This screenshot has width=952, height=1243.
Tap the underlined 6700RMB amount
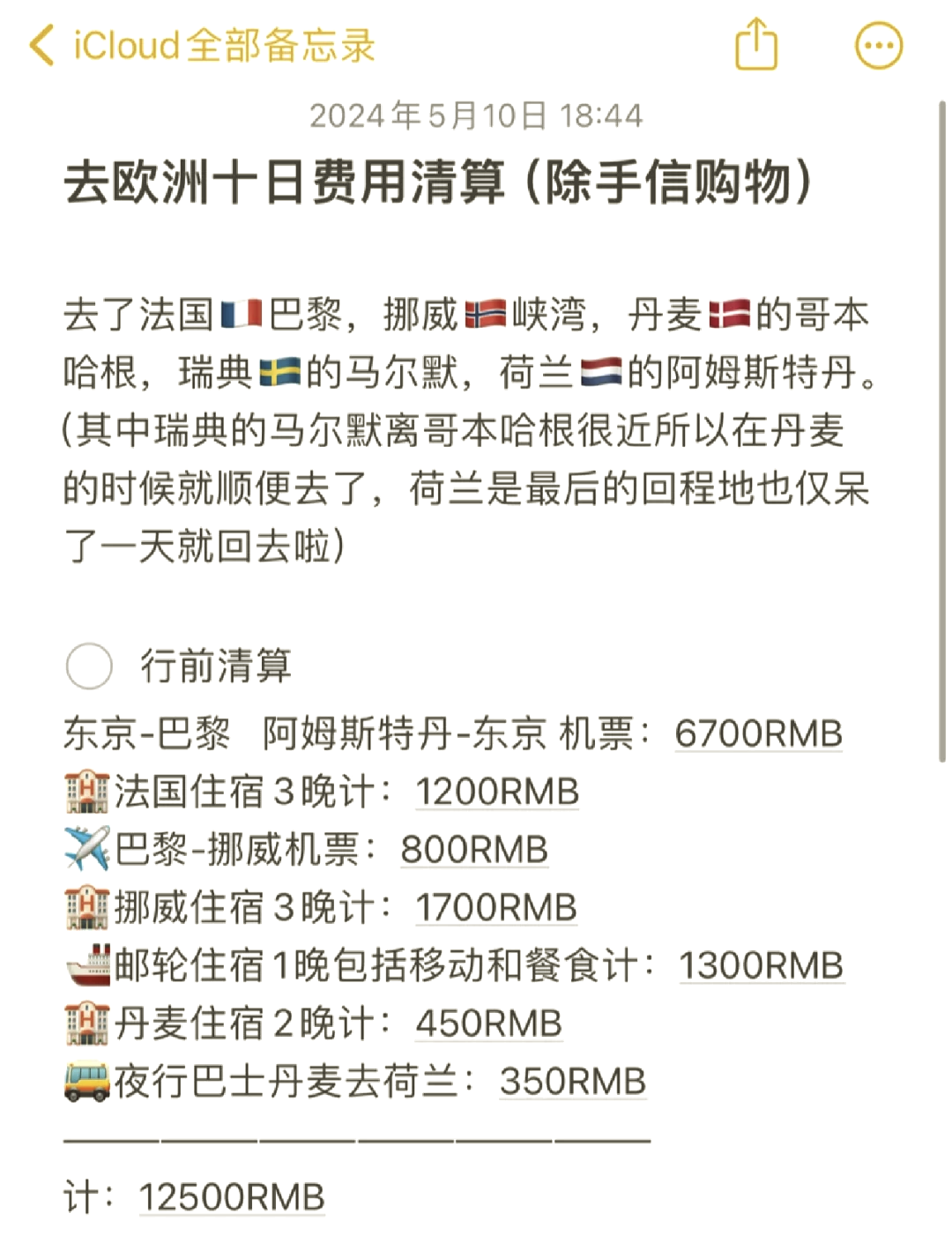(757, 733)
